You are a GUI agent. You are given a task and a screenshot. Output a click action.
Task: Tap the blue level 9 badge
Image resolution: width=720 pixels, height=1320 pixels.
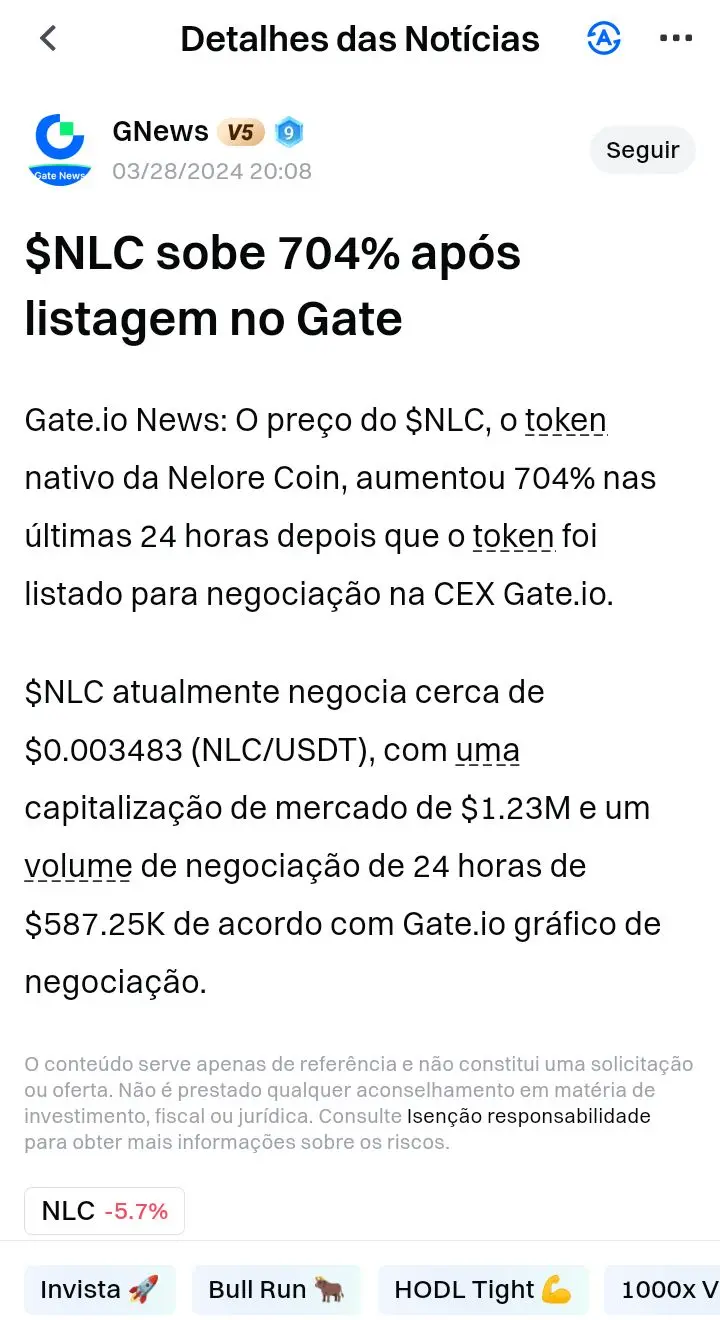point(289,131)
